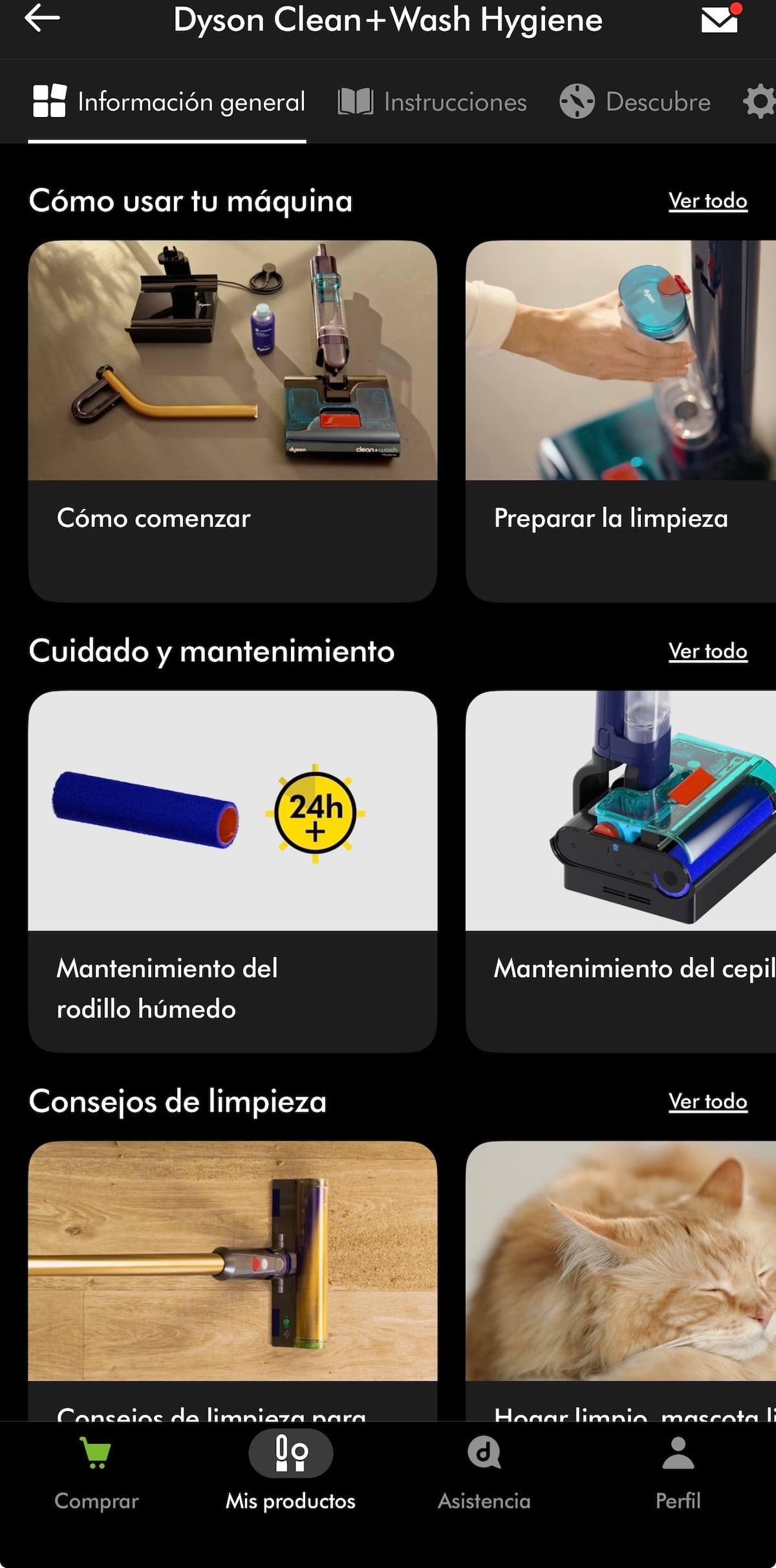Screen dimensions: 776x1568
Task: Open the Preparar la limpieza card
Action: coord(621,420)
